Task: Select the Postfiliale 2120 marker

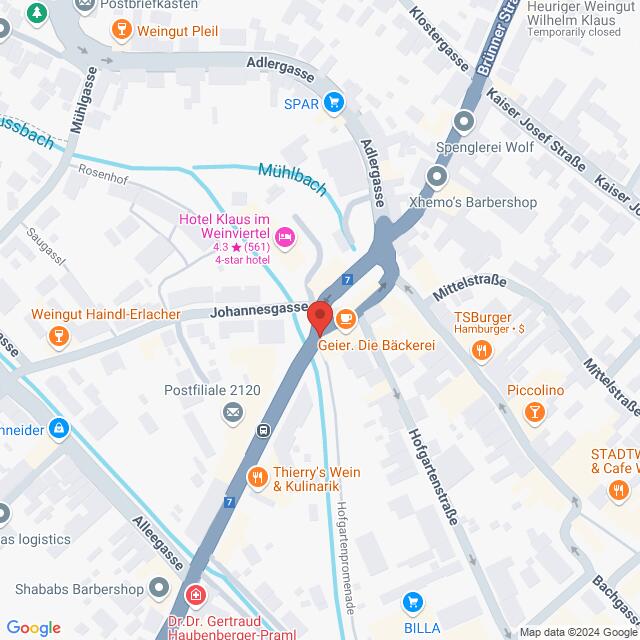Action: point(233,412)
